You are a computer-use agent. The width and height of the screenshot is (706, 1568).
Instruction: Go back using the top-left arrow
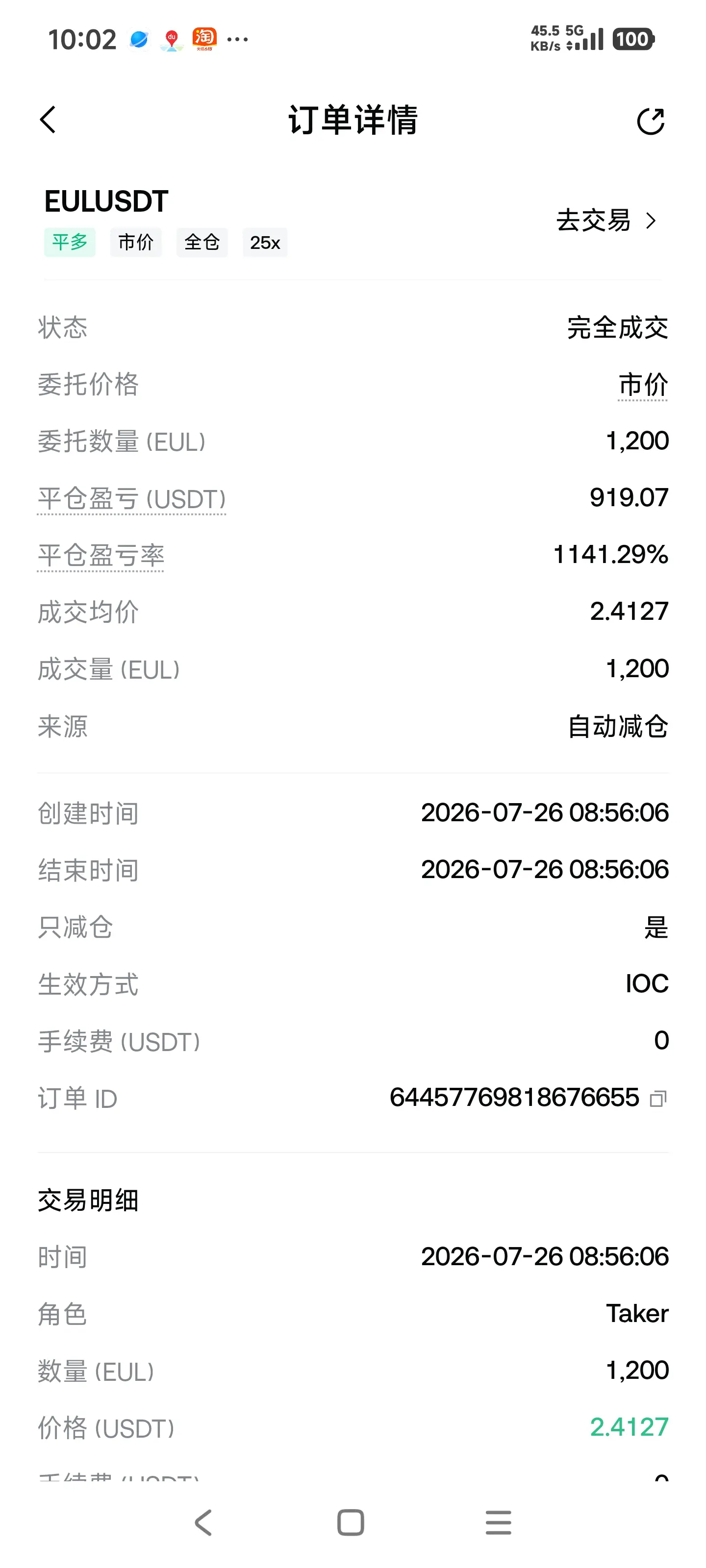[x=48, y=120]
